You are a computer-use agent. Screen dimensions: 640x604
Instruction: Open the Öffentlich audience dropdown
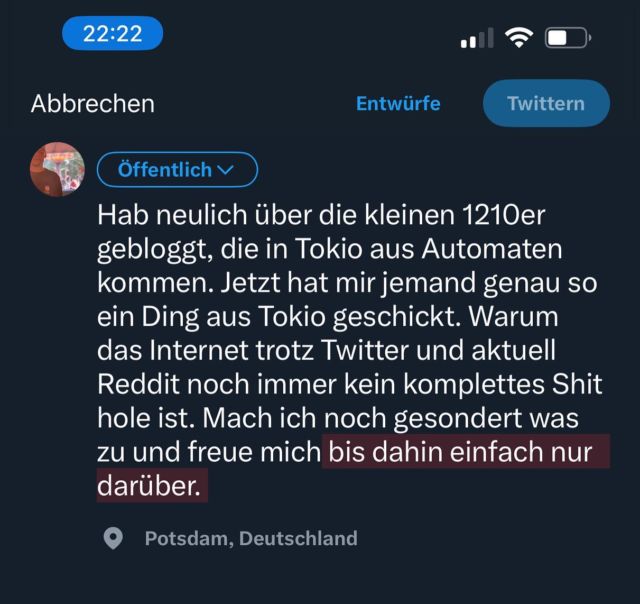(177, 170)
